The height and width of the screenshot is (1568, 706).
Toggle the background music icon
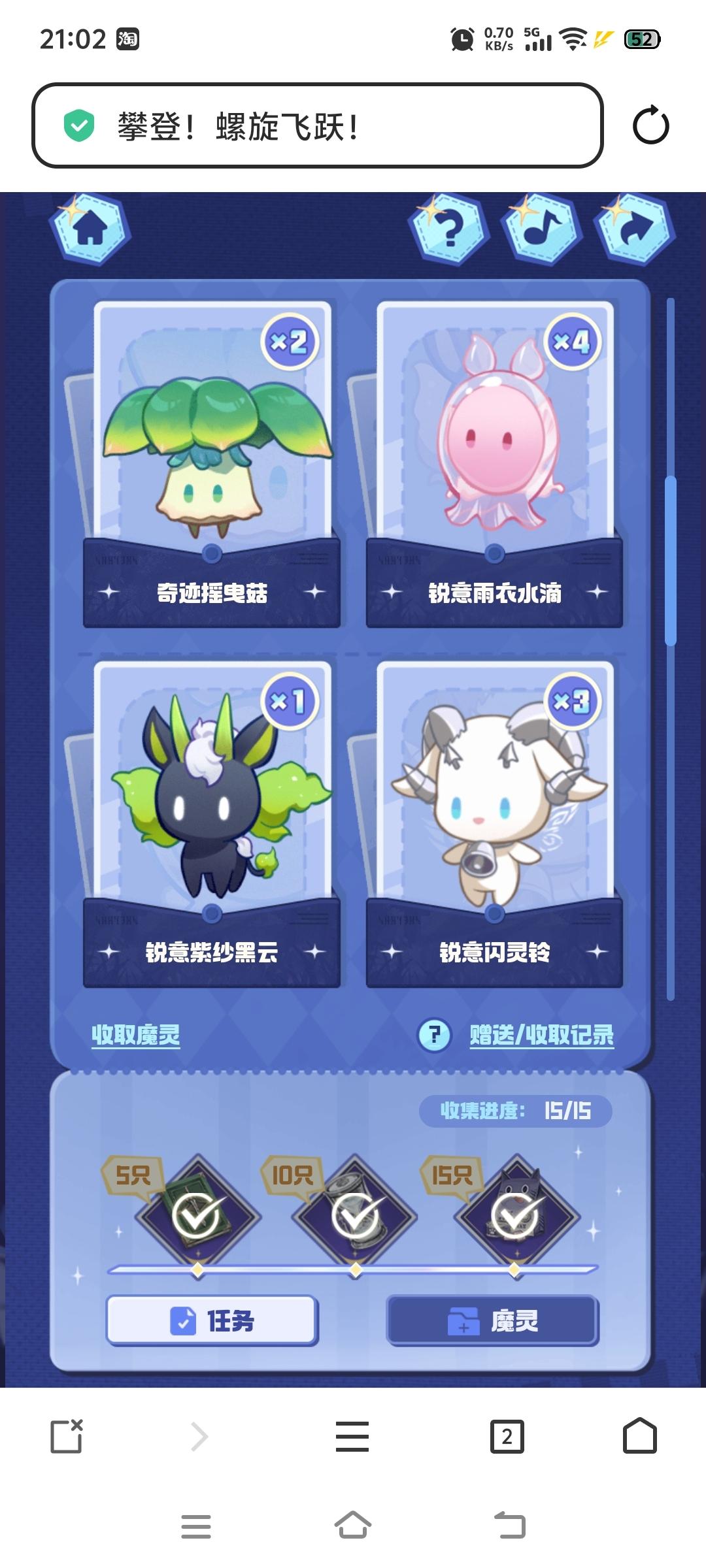(x=543, y=229)
